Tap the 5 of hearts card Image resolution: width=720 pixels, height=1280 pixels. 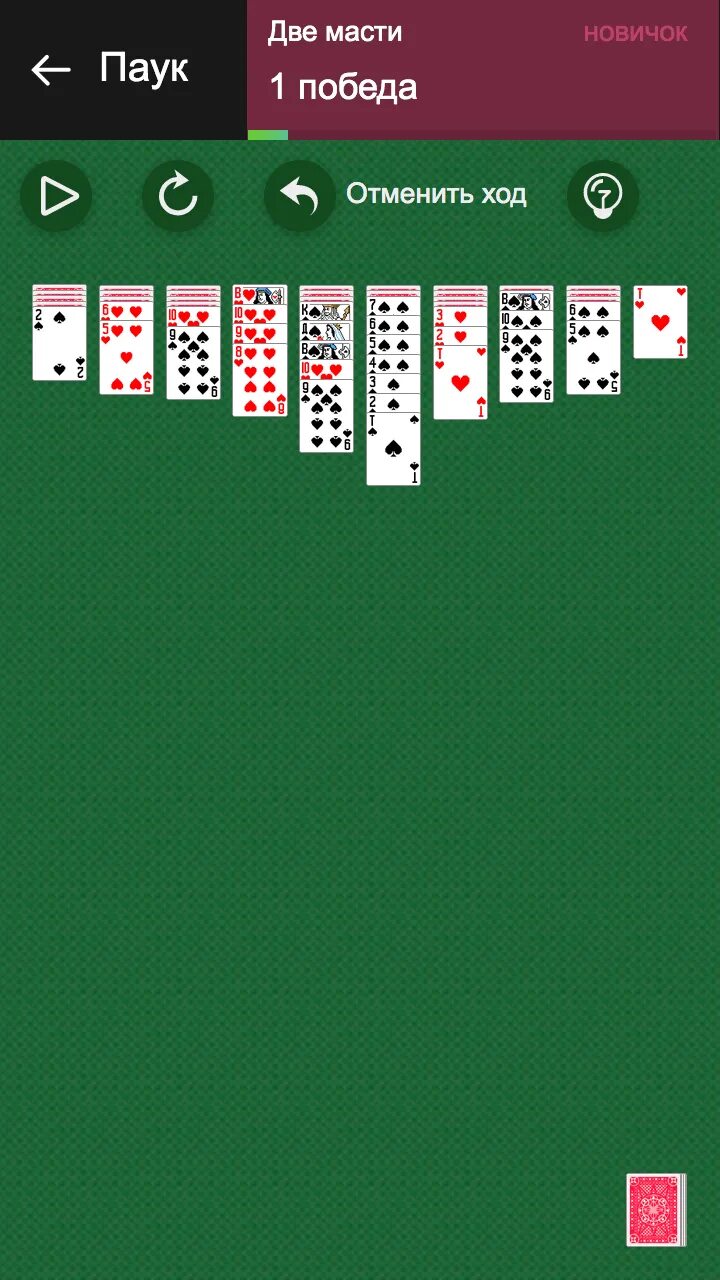click(126, 360)
